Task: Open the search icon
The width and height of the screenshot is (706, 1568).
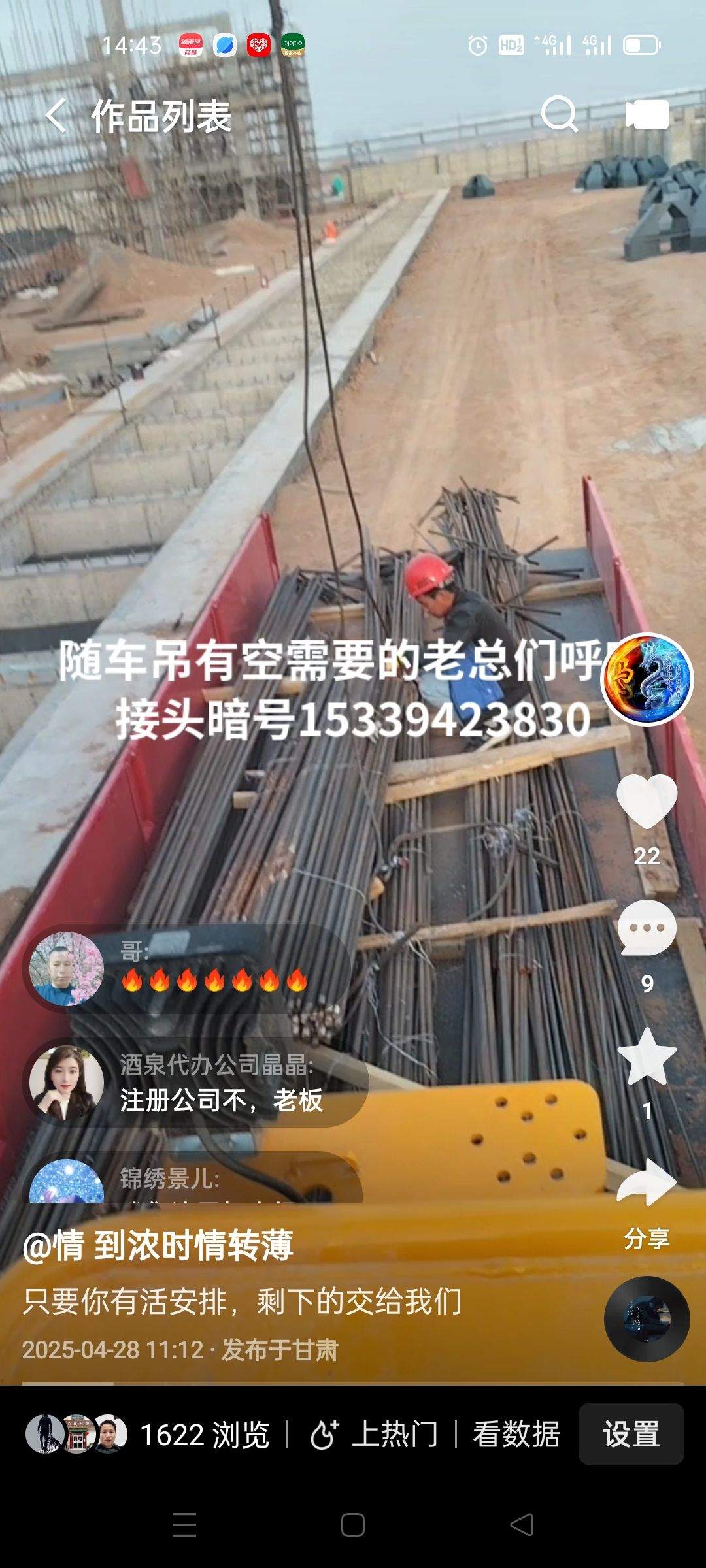Action: (x=560, y=115)
